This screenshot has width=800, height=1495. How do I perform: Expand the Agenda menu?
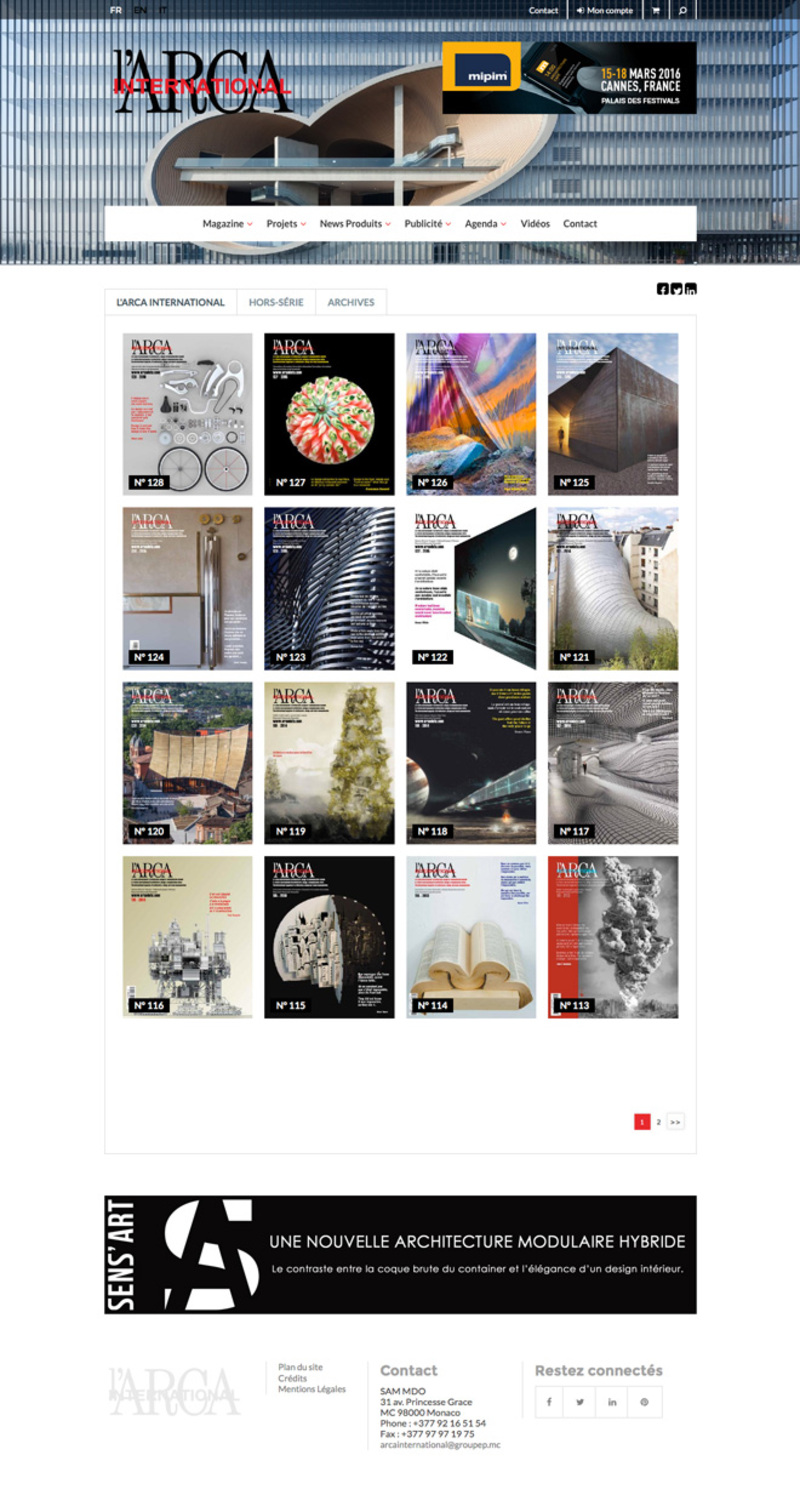(485, 224)
